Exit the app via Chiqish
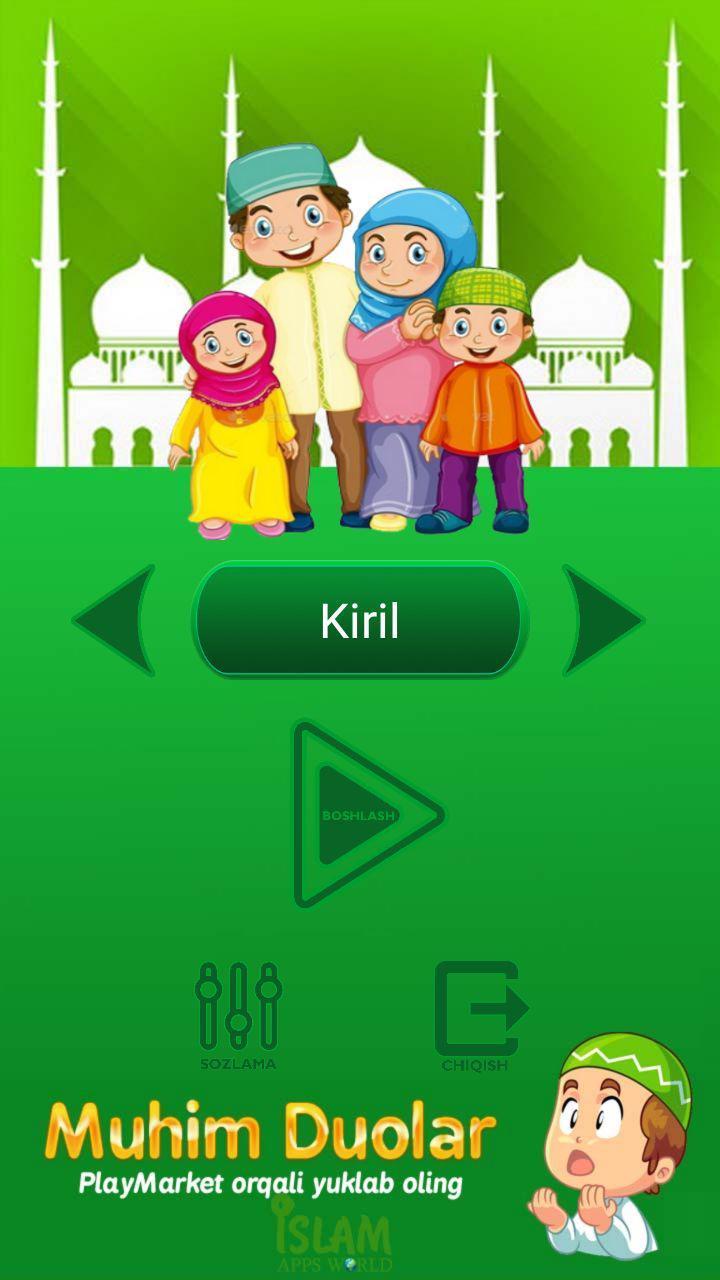The width and height of the screenshot is (720, 1280). coord(478,1012)
